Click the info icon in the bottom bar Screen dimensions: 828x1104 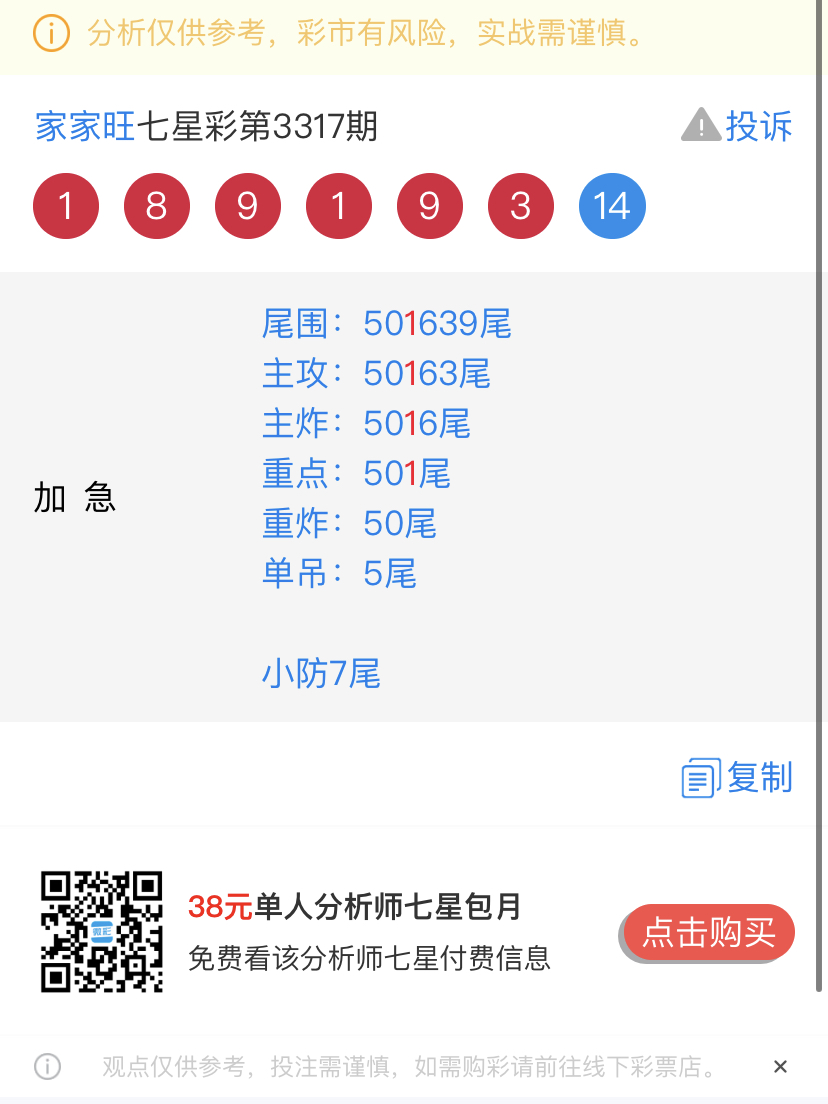tap(46, 1067)
